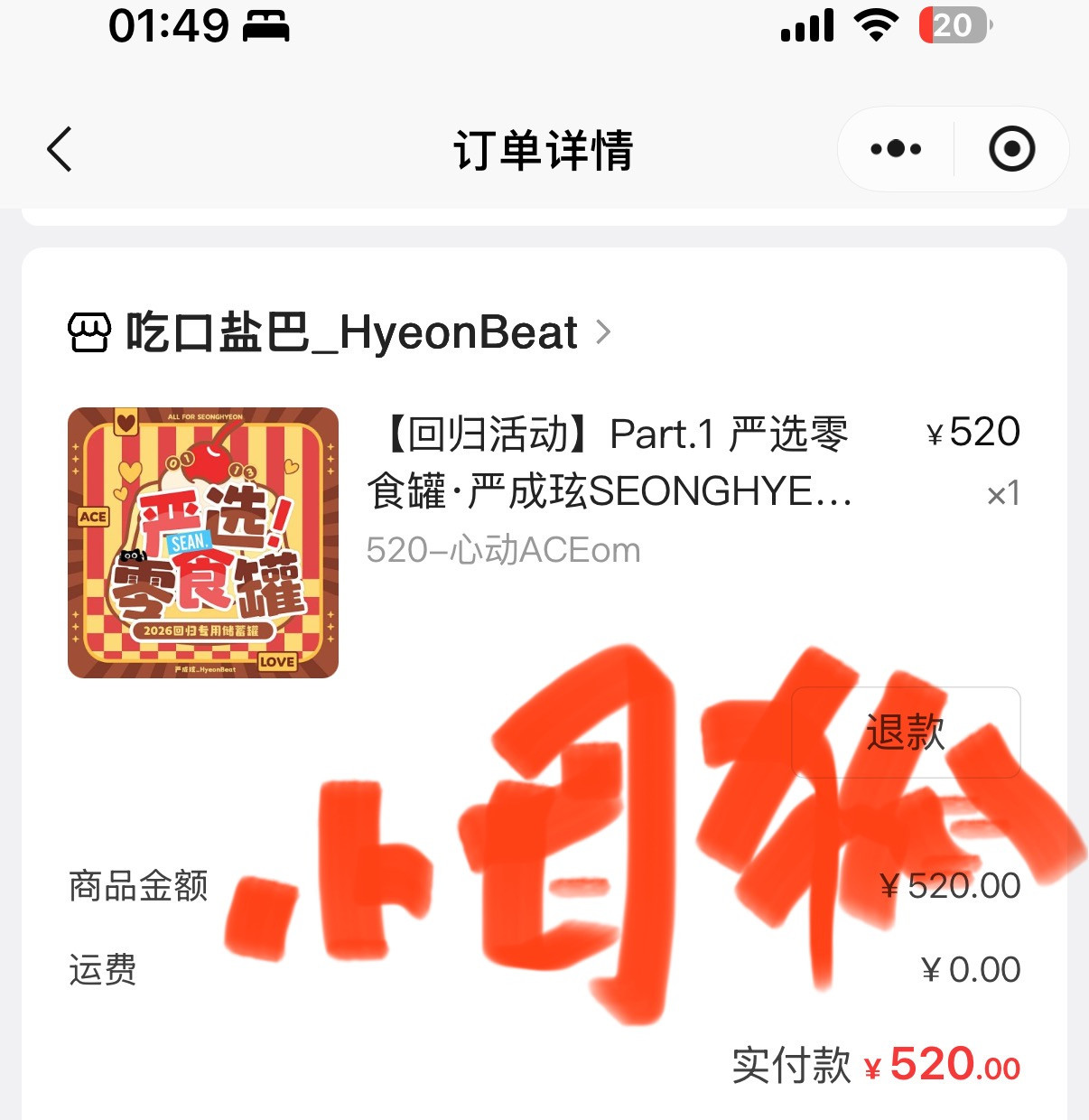Go back from order details
Screen dimensions: 1089x1120
(60, 150)
